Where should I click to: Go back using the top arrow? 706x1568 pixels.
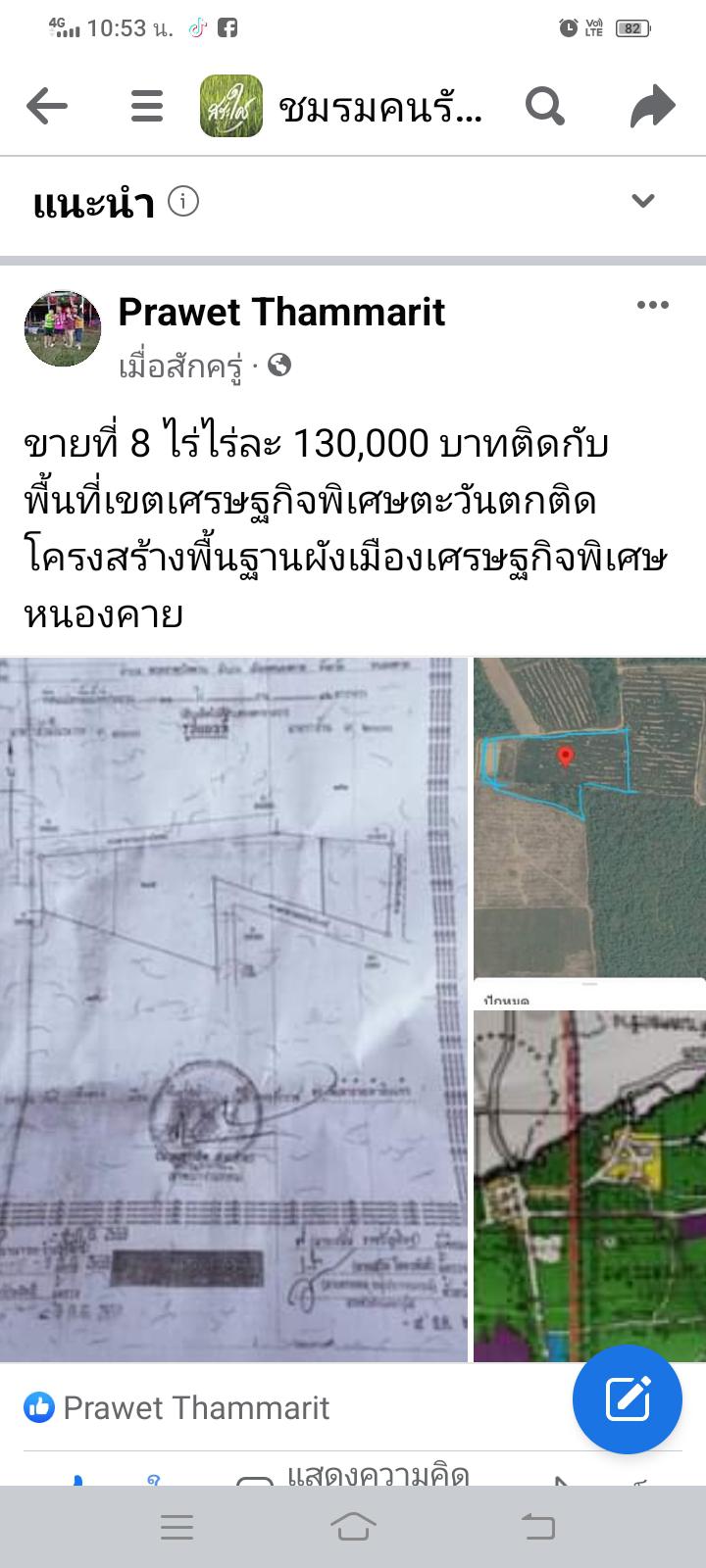[x=46, y=106]
